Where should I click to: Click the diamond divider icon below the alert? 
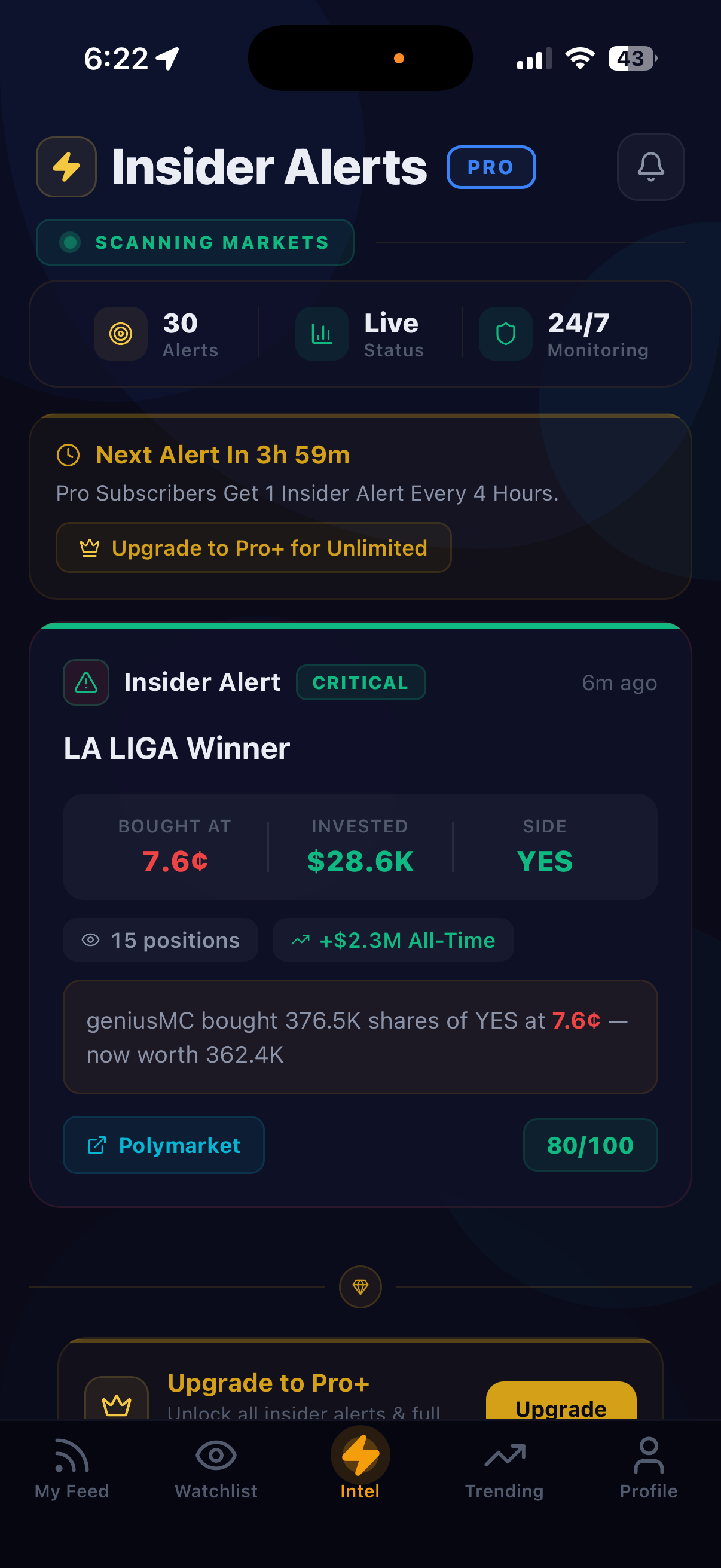(x=360, y=1286)
